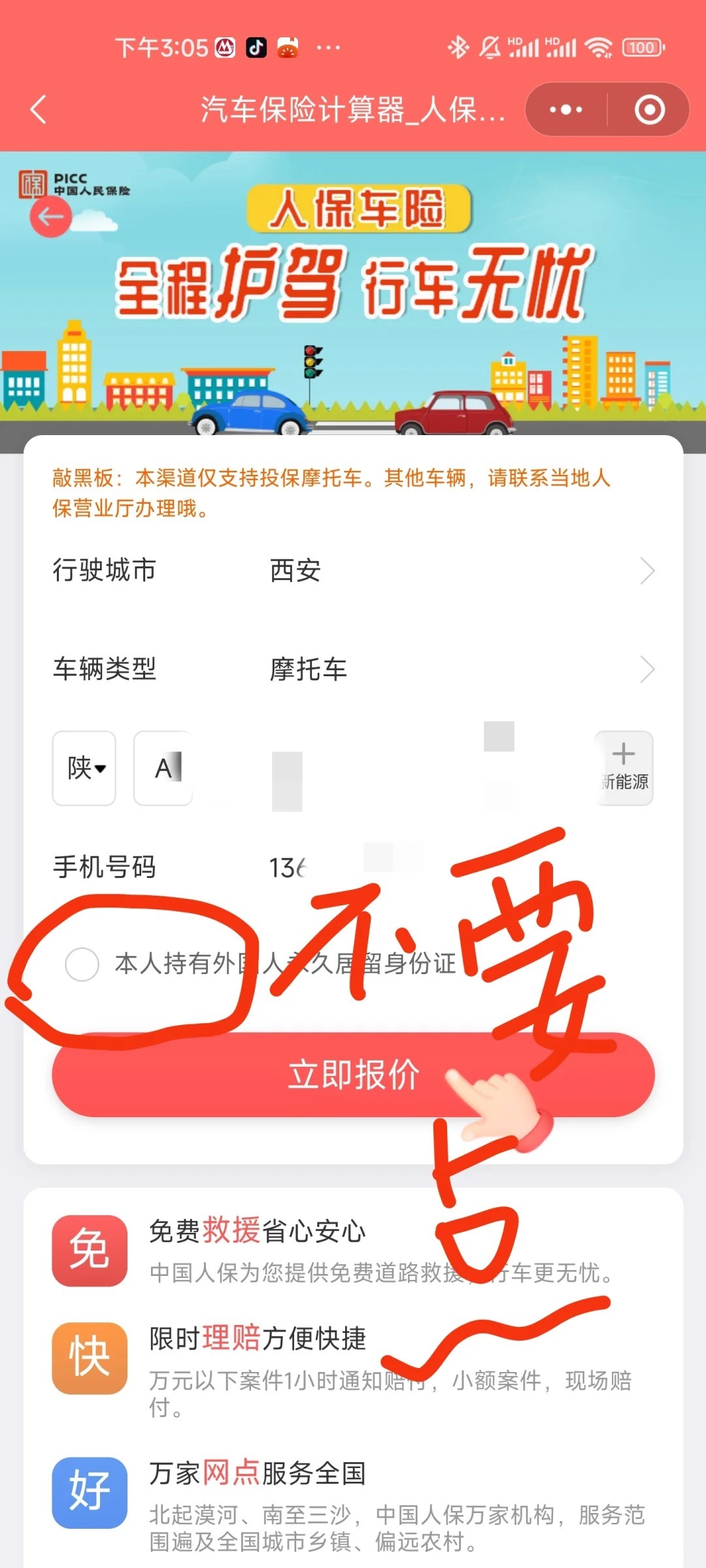This screenshot has height=1568, width=706.
Task: Tap the back chevron in the title bar
Action: (x=37, y=109)
